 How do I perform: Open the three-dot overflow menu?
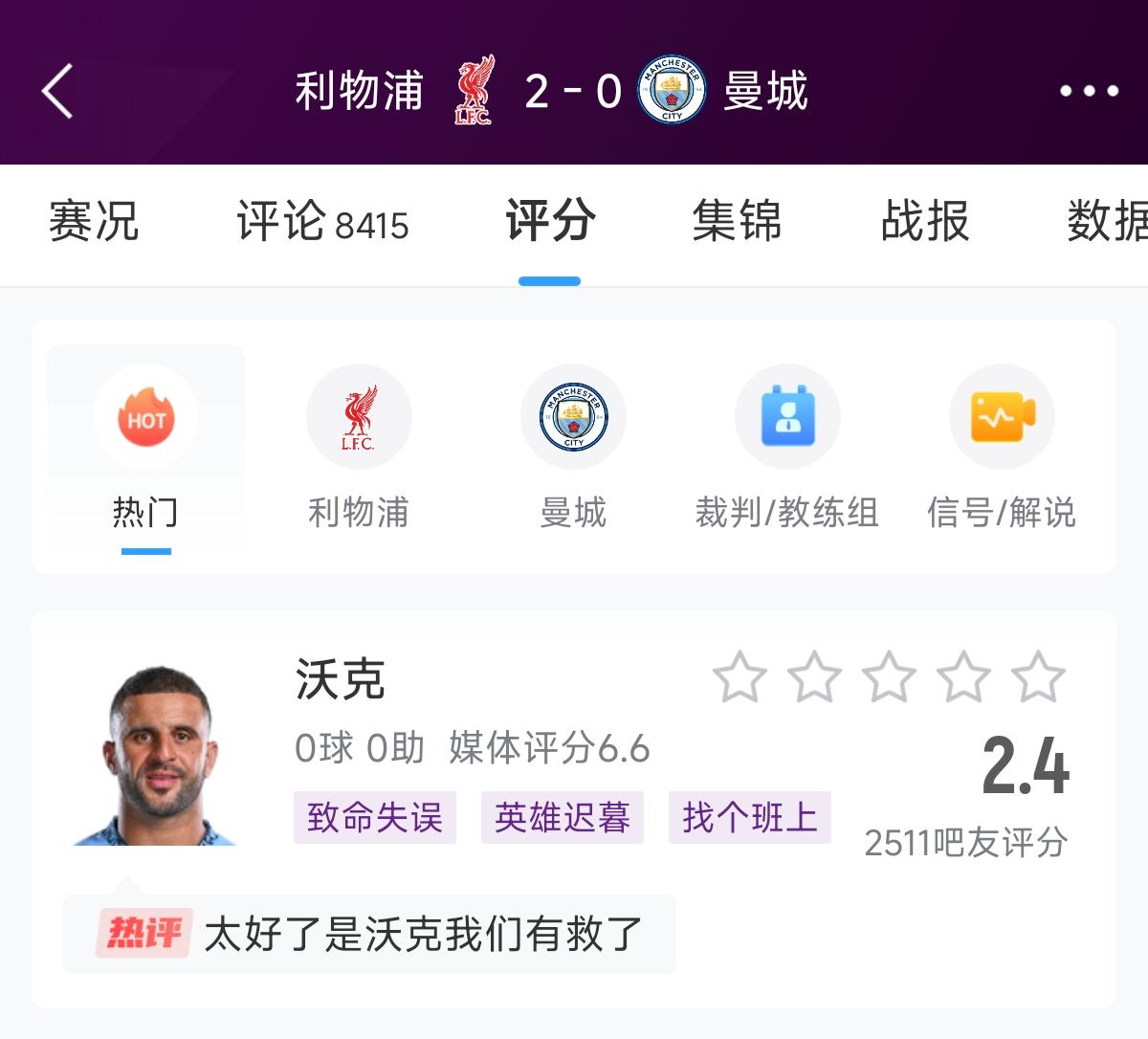[1089, 92]
